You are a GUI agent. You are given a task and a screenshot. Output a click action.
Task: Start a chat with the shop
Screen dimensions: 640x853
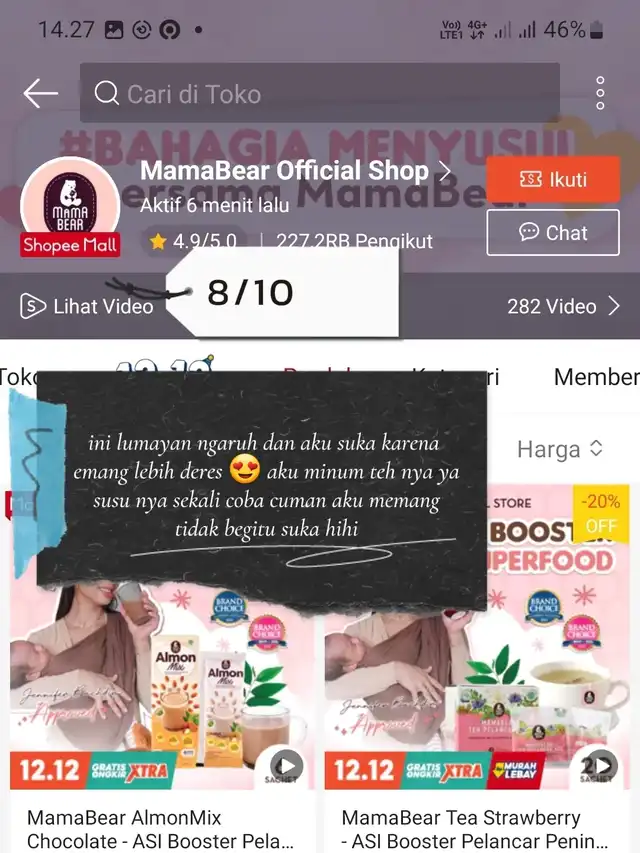553,233
